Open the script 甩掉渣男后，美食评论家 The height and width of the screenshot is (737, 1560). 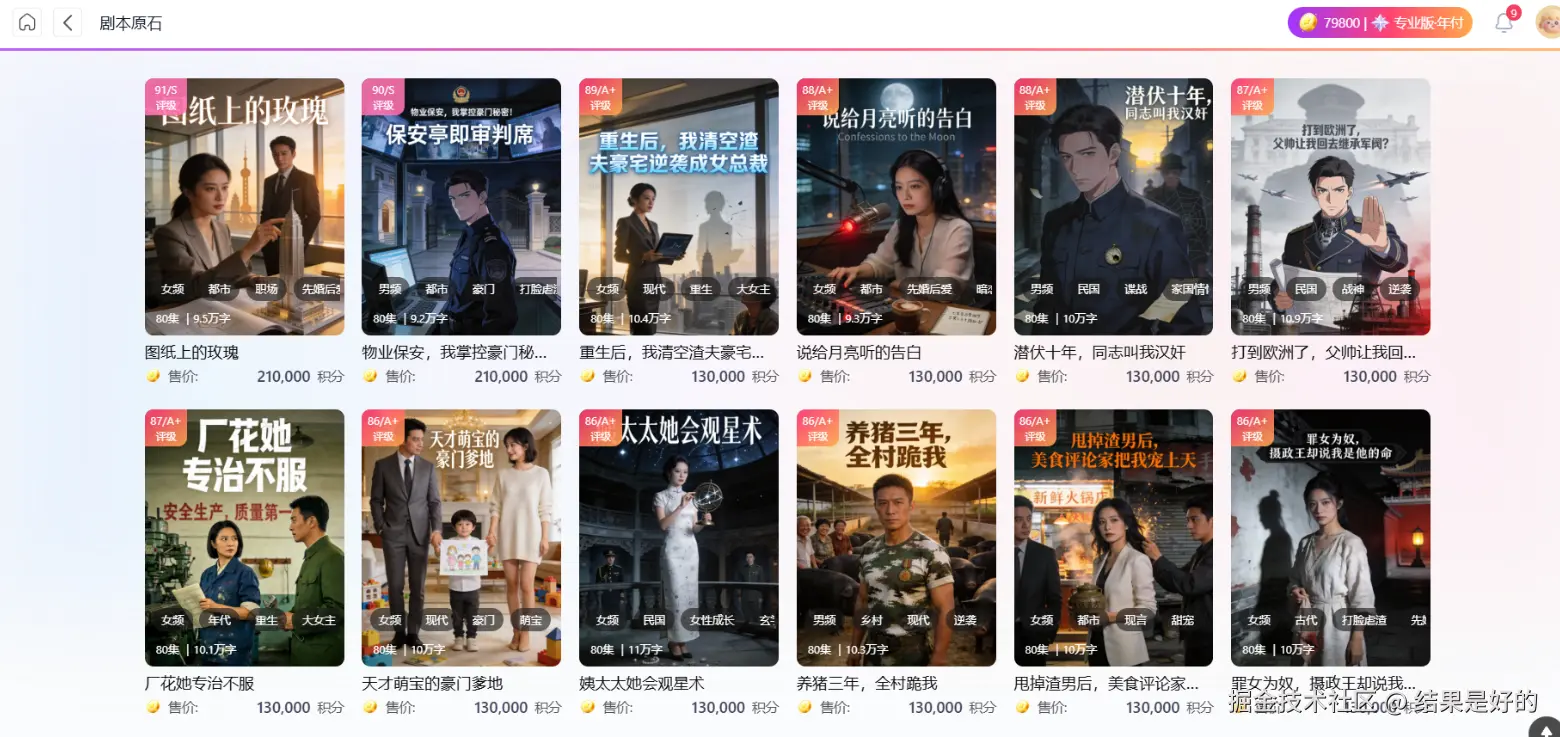pyautogui.click(x=1113, y=537)
